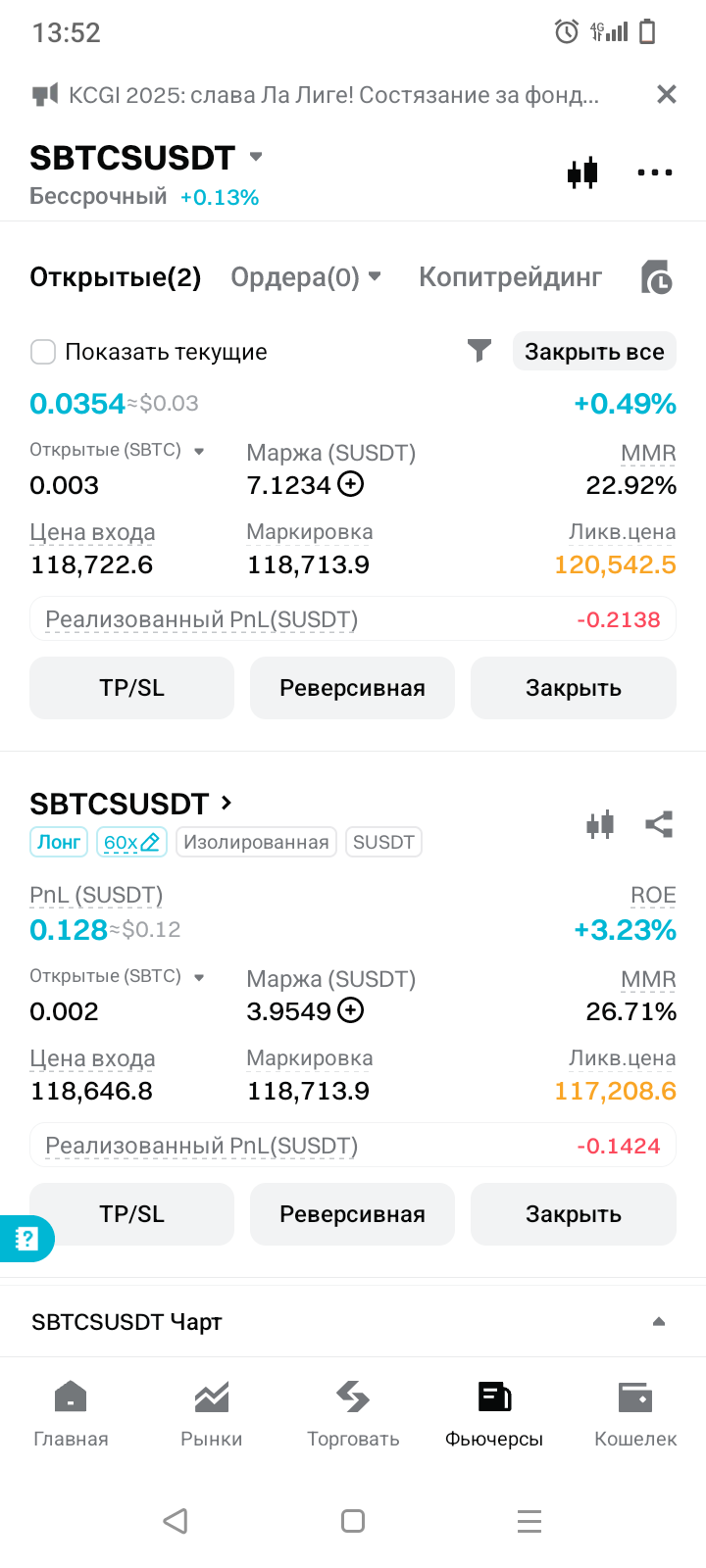
Task: Check the Показать текущие checkbox
Action: [x=43, y=352]
